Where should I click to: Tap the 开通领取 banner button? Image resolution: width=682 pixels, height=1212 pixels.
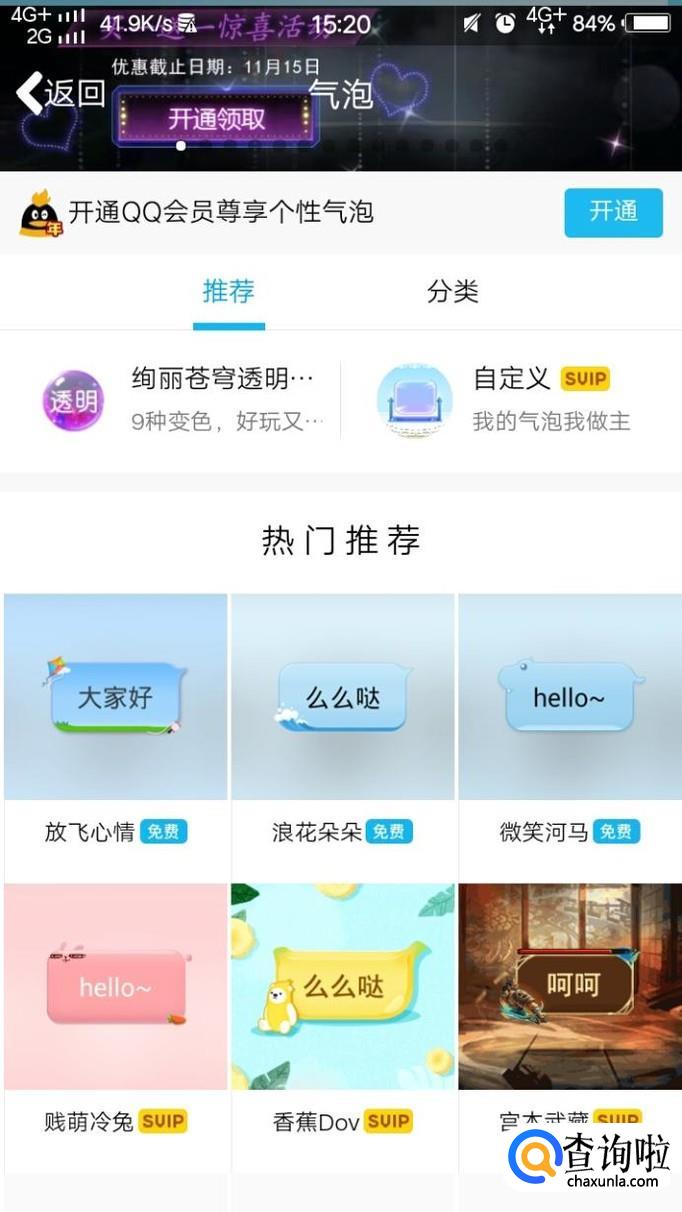pyautogui.click(x=216, y=119)
